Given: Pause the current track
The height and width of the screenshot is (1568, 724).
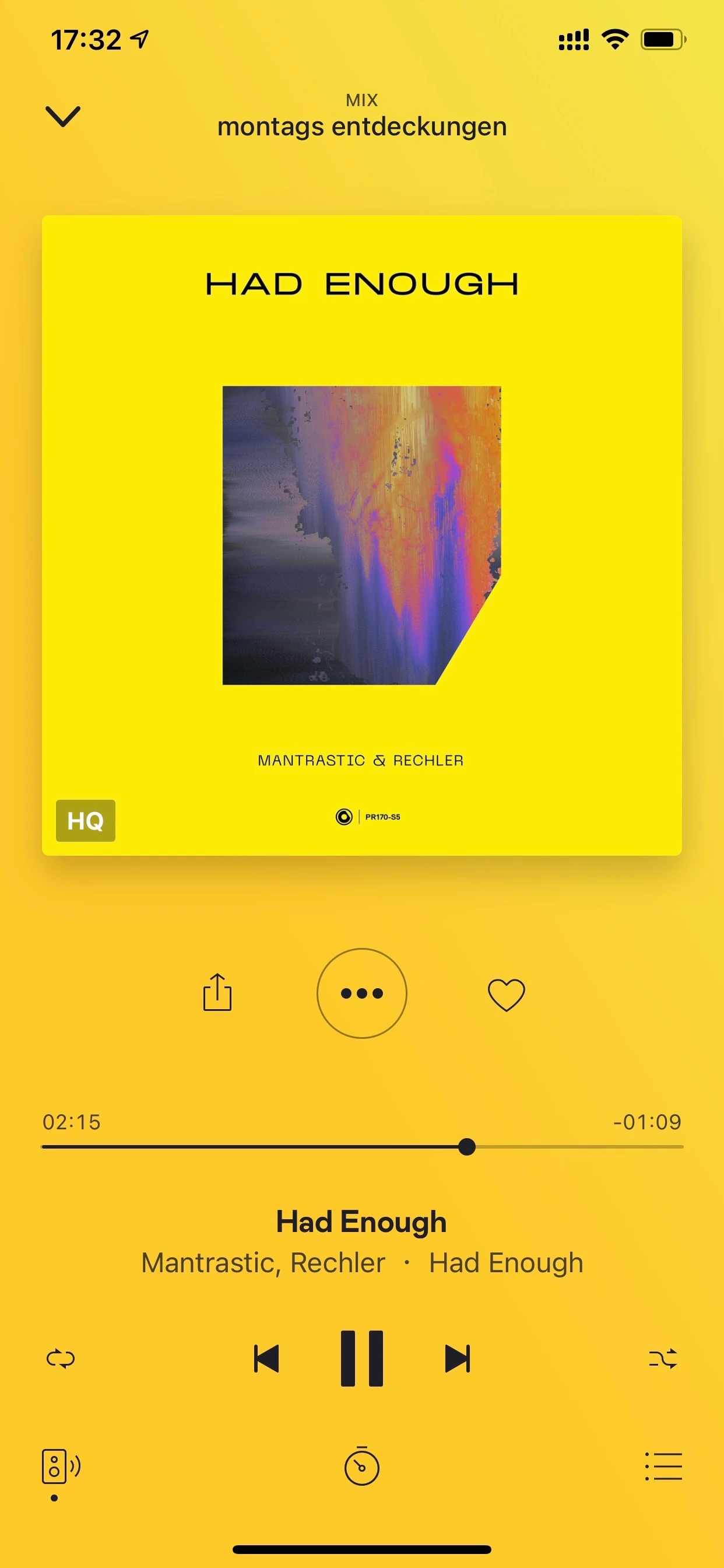Looking at the screenshot, I should tap(361, 1358).
